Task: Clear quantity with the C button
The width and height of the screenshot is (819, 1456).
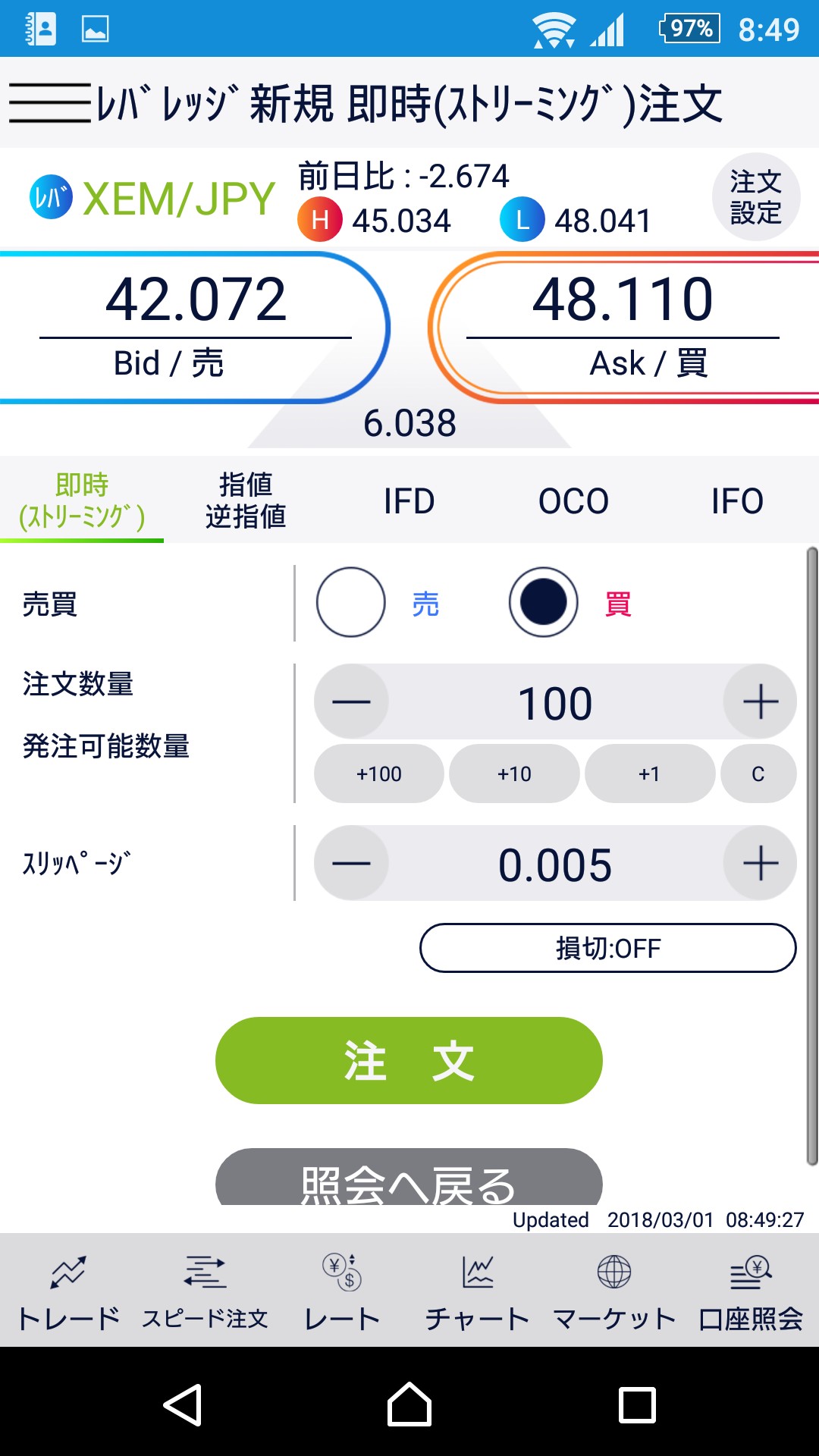Action: pos(758,773)
